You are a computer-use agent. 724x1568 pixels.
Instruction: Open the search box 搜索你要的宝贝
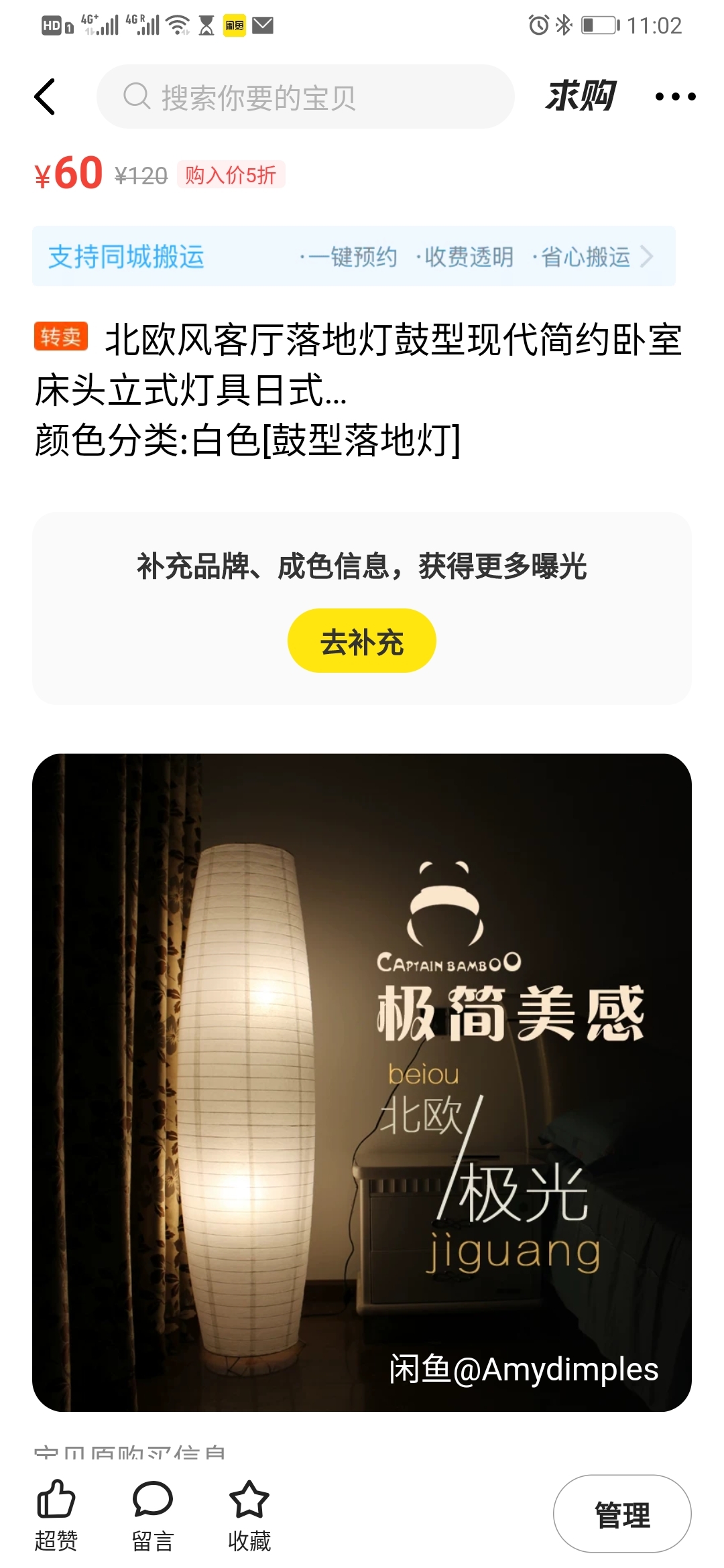[306, 96]
